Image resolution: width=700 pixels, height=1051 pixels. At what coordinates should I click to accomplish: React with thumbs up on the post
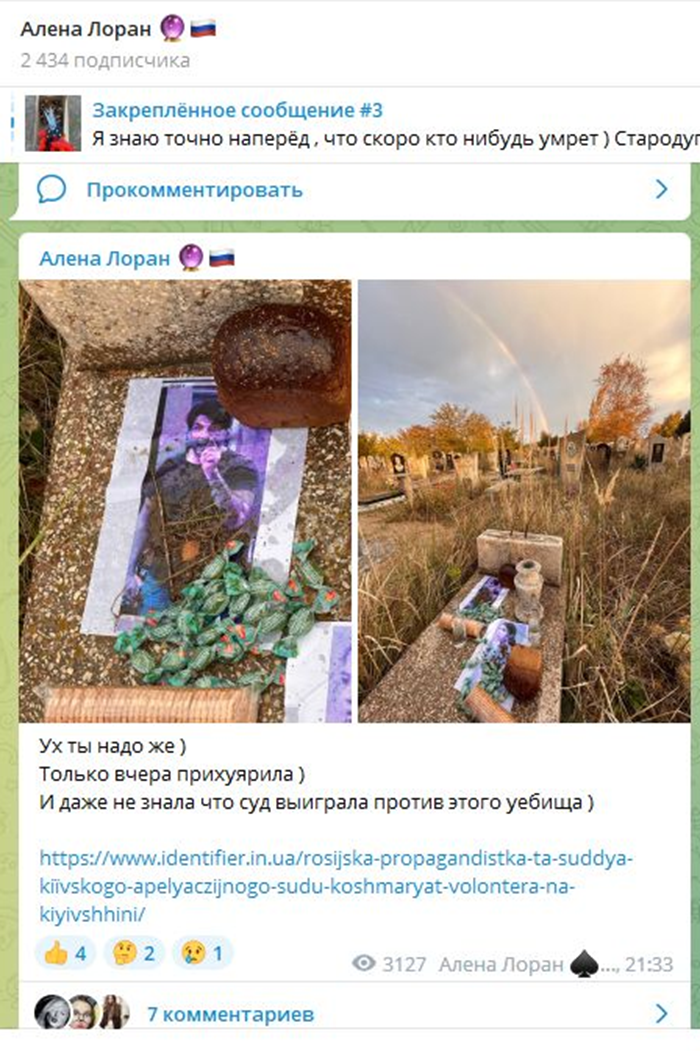[66, 953]
